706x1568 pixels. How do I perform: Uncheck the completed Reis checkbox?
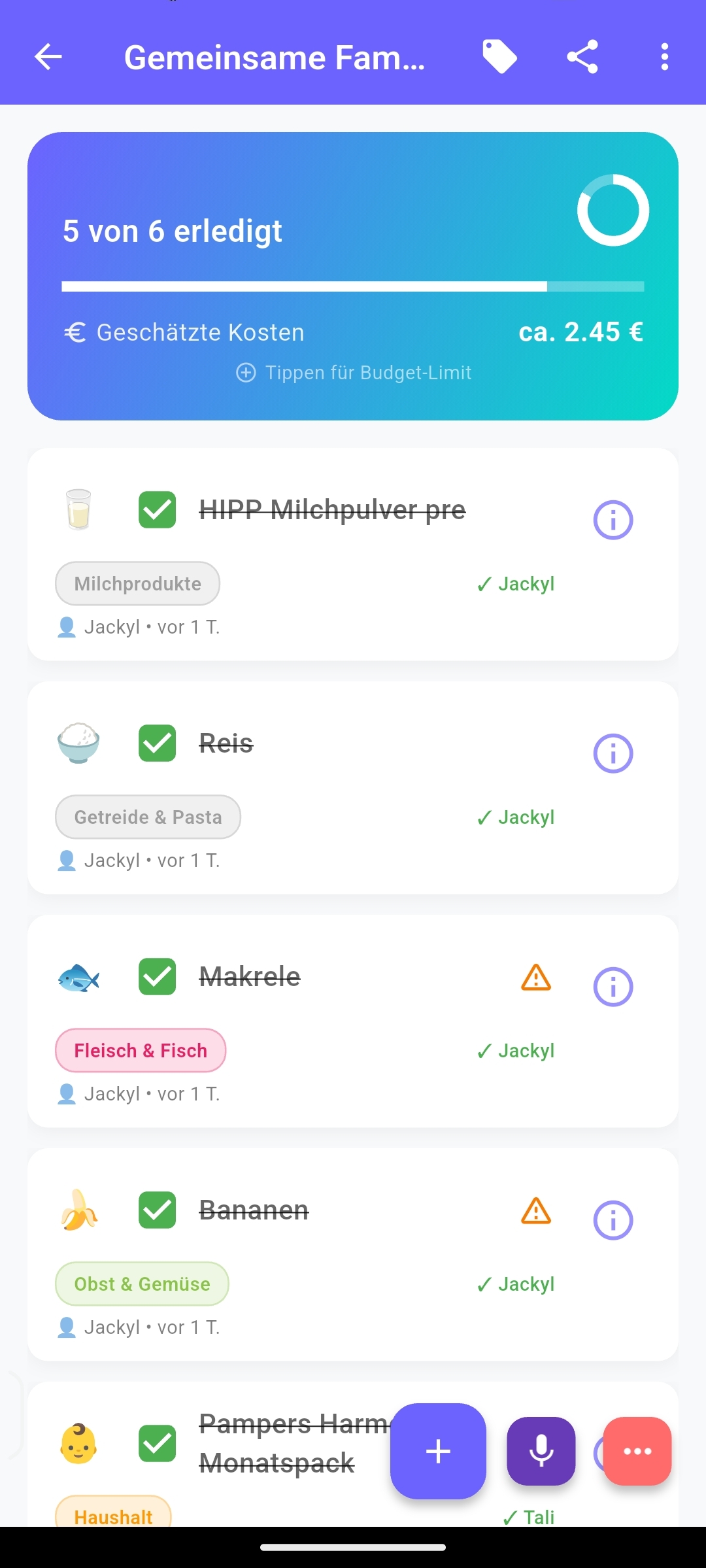pyautogui.click(x=157, y=743)
